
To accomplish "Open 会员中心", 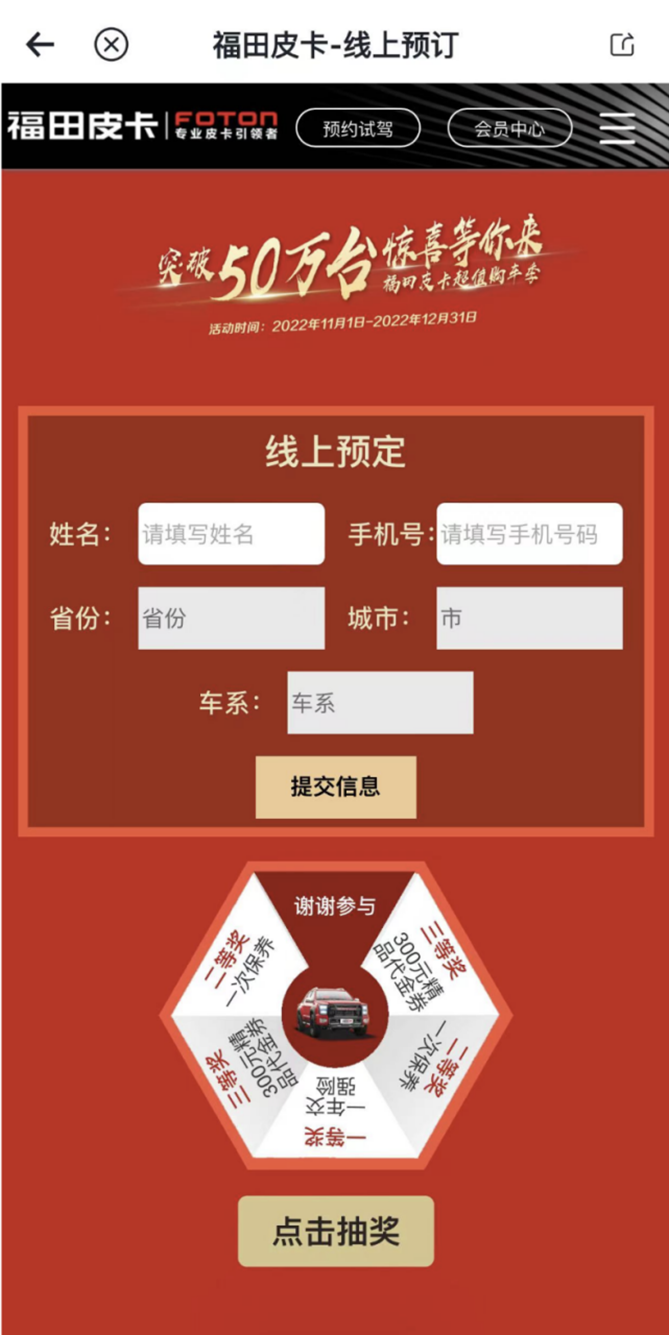I will pos(509,129).
